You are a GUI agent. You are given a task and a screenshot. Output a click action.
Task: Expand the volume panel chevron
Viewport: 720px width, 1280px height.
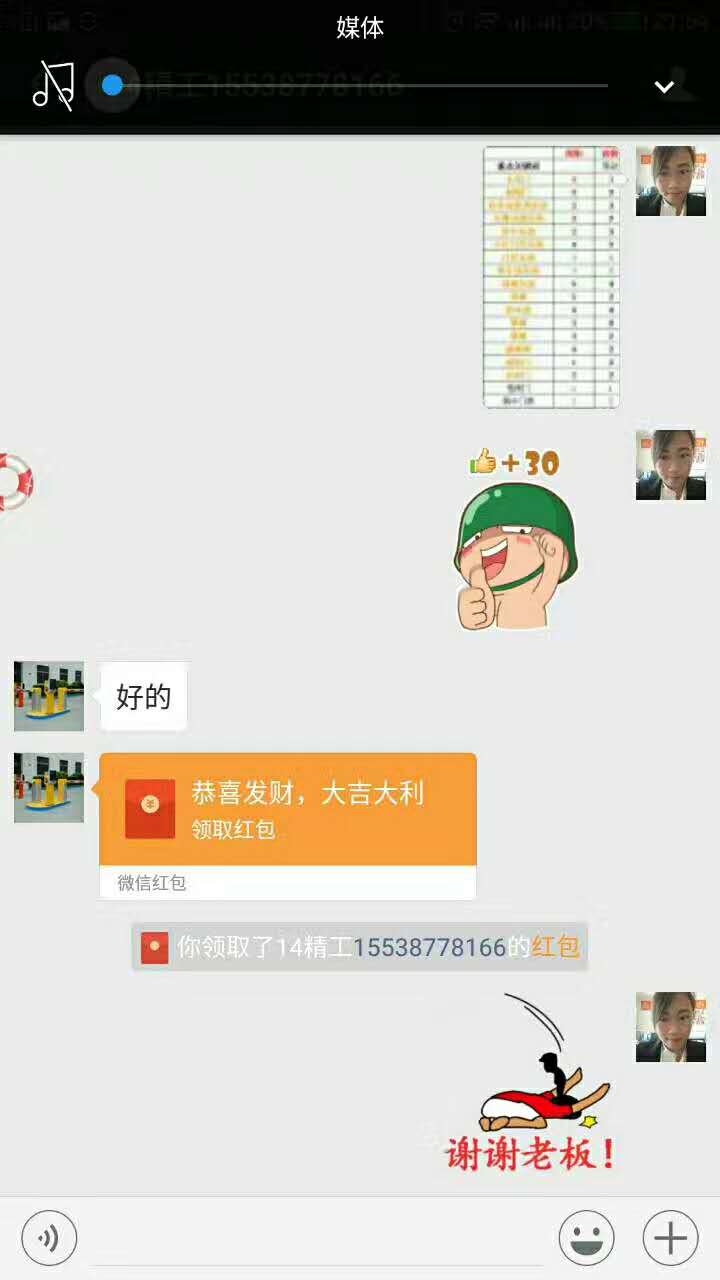(x=664, y=87)
